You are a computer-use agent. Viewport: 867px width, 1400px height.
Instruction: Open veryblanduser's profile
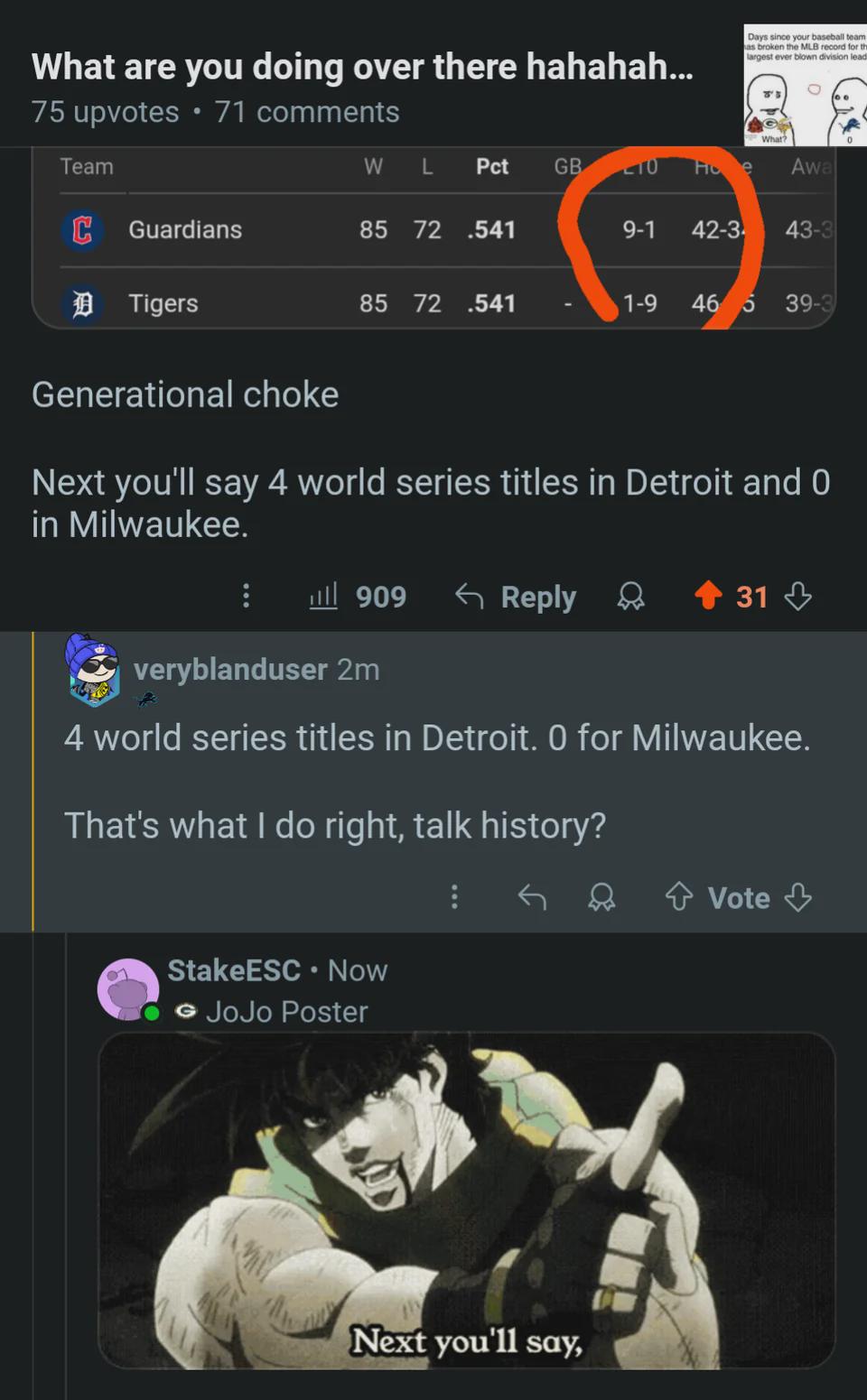pos(229,669)
